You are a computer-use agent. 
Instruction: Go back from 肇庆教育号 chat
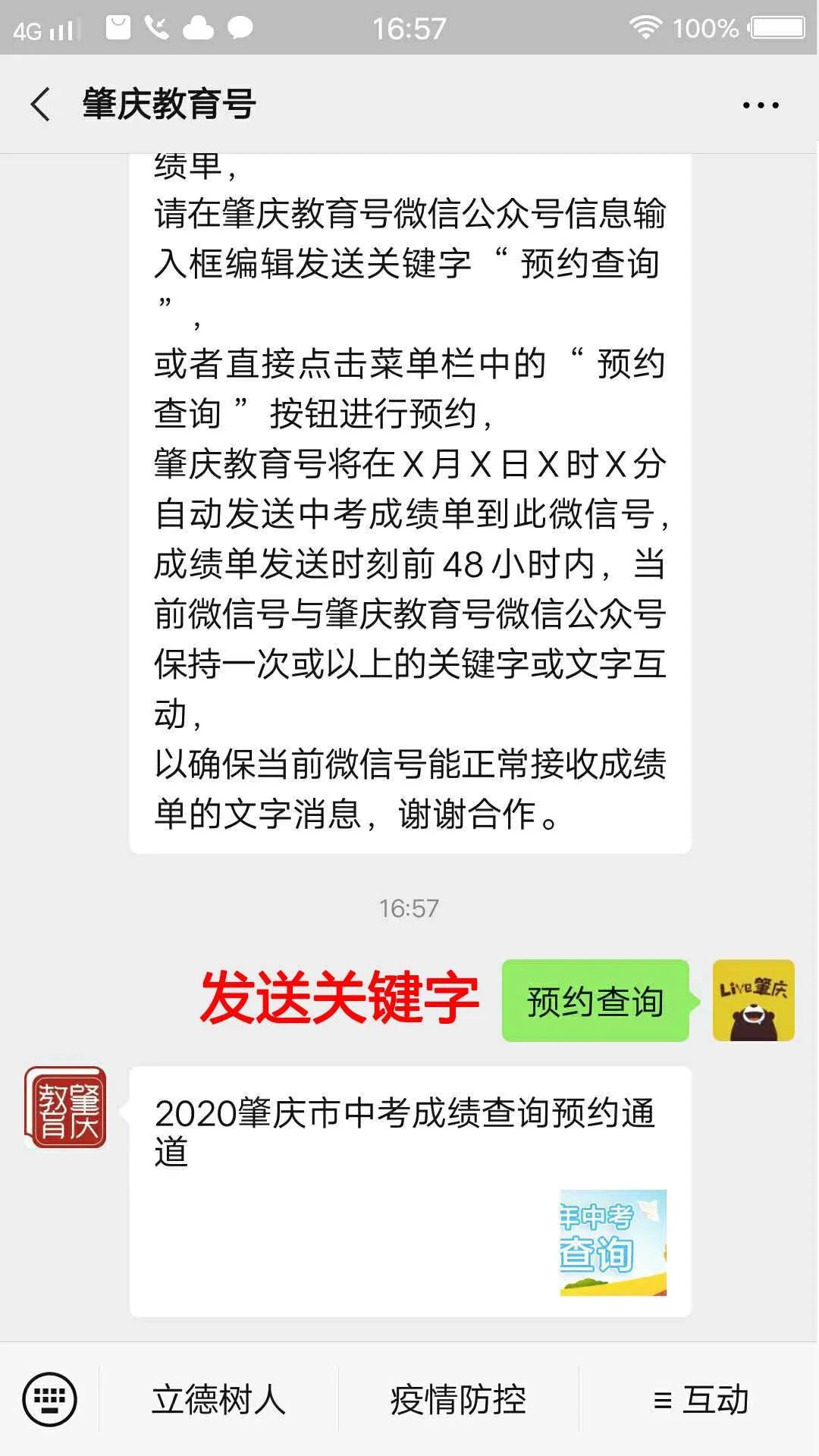pyautogui.click(x=42, y=105)
